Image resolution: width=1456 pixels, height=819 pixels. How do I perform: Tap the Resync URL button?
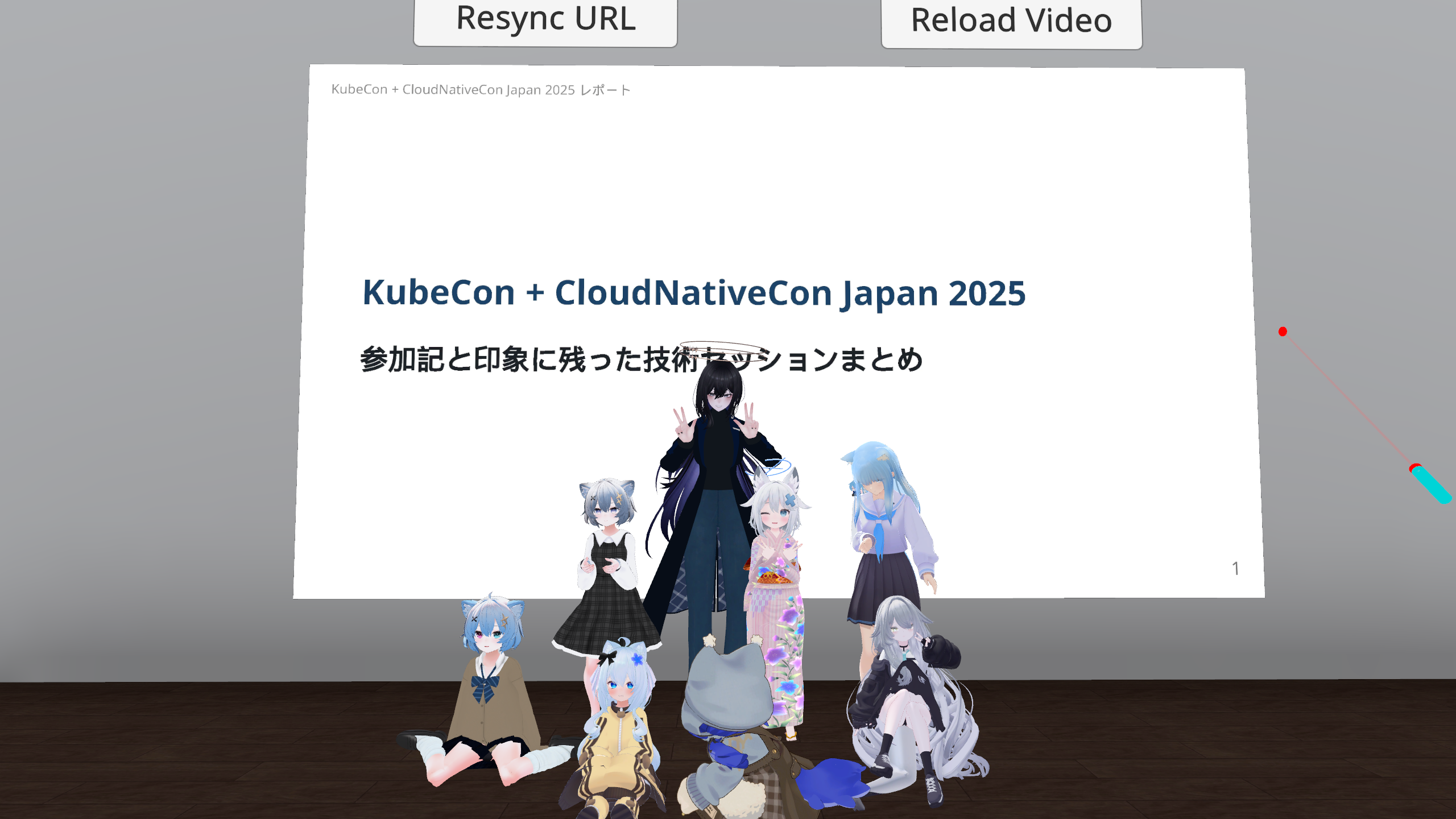[x=545, y=20]
